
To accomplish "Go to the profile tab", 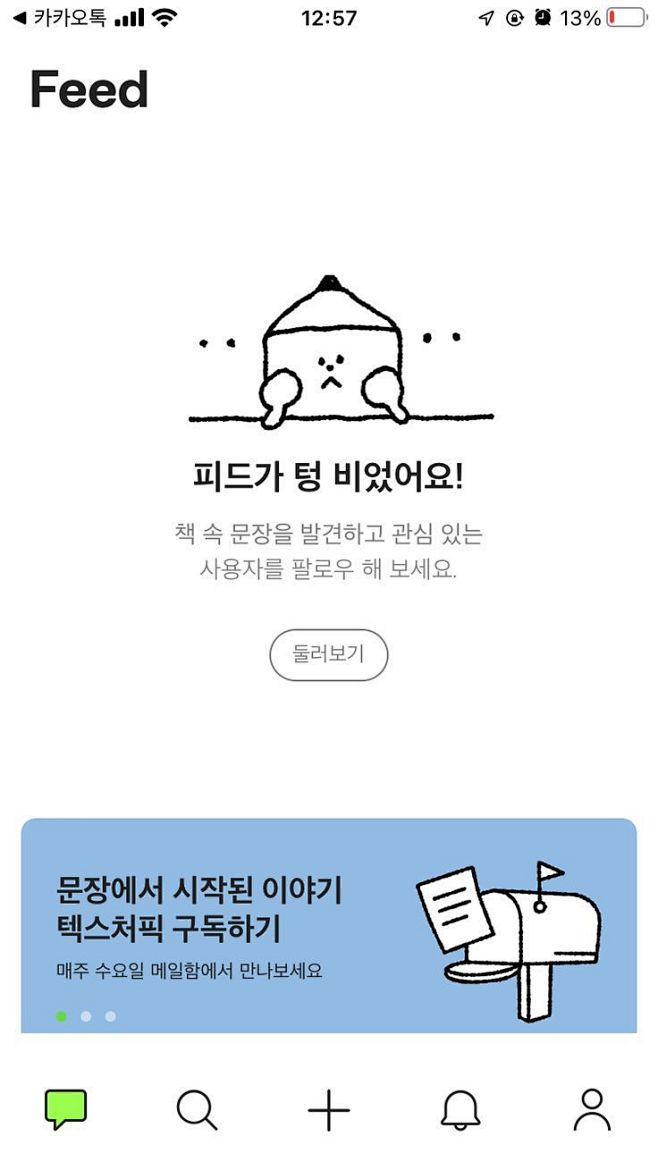I will click(592, 1110).
